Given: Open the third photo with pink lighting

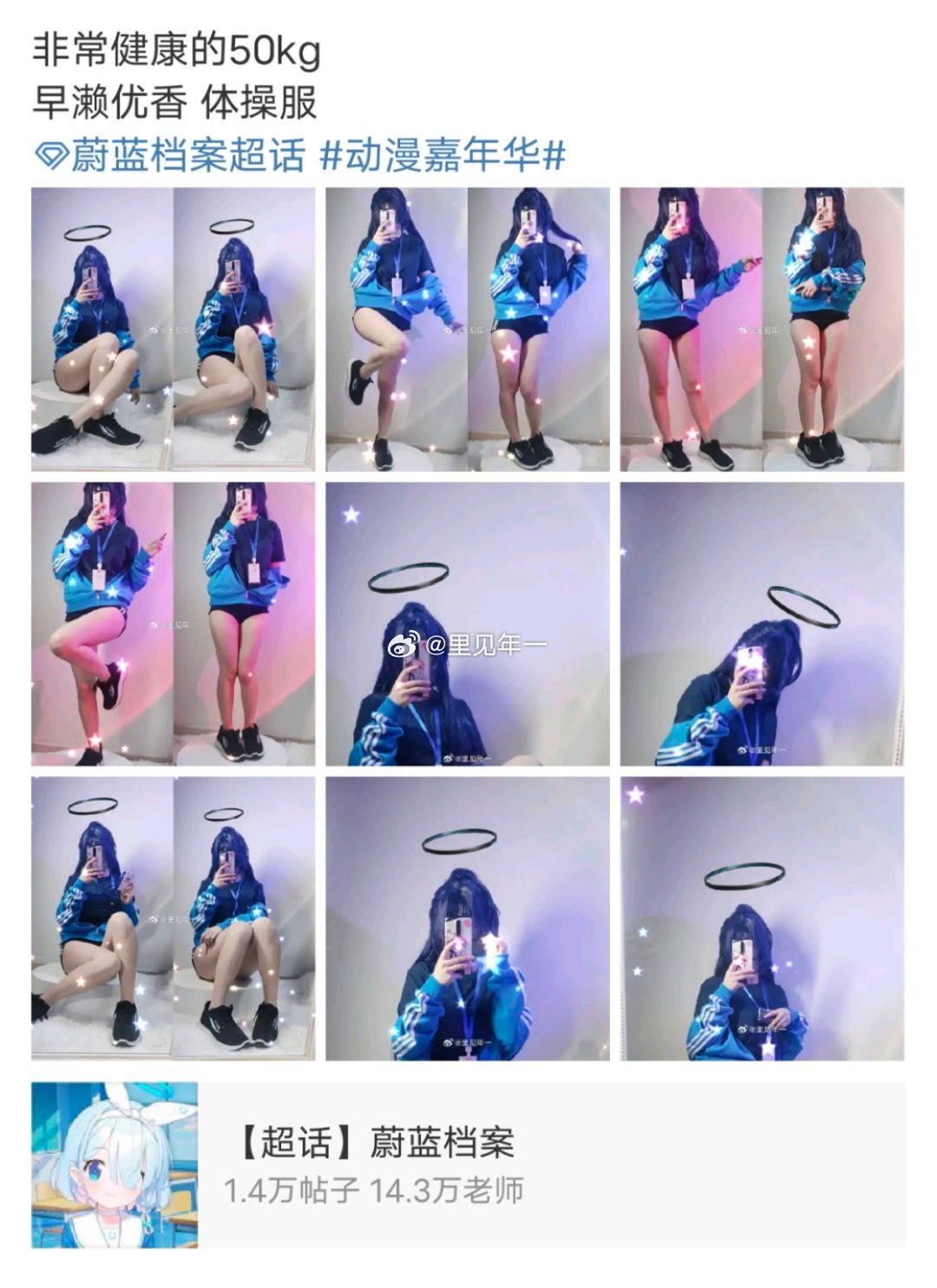Looking at the screenshot, I should coord(762,329).
